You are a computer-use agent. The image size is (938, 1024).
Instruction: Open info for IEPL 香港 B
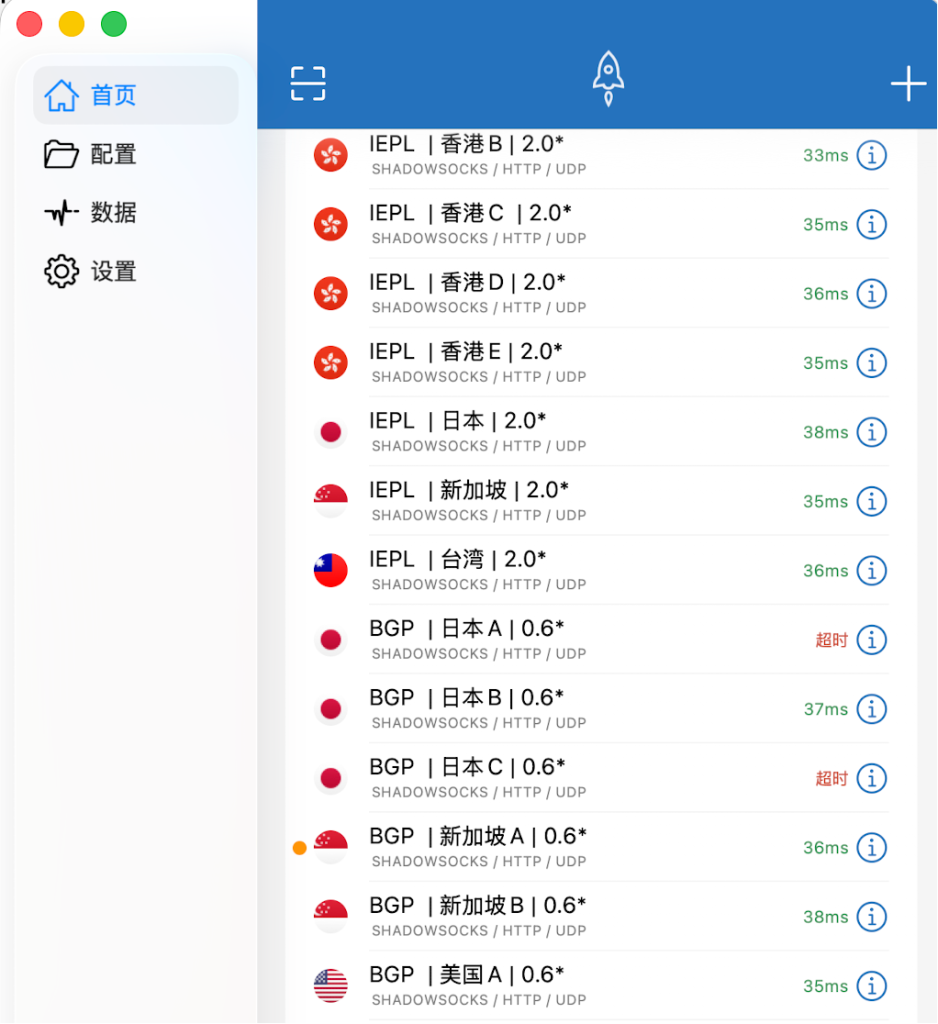(x=872, y=155)
